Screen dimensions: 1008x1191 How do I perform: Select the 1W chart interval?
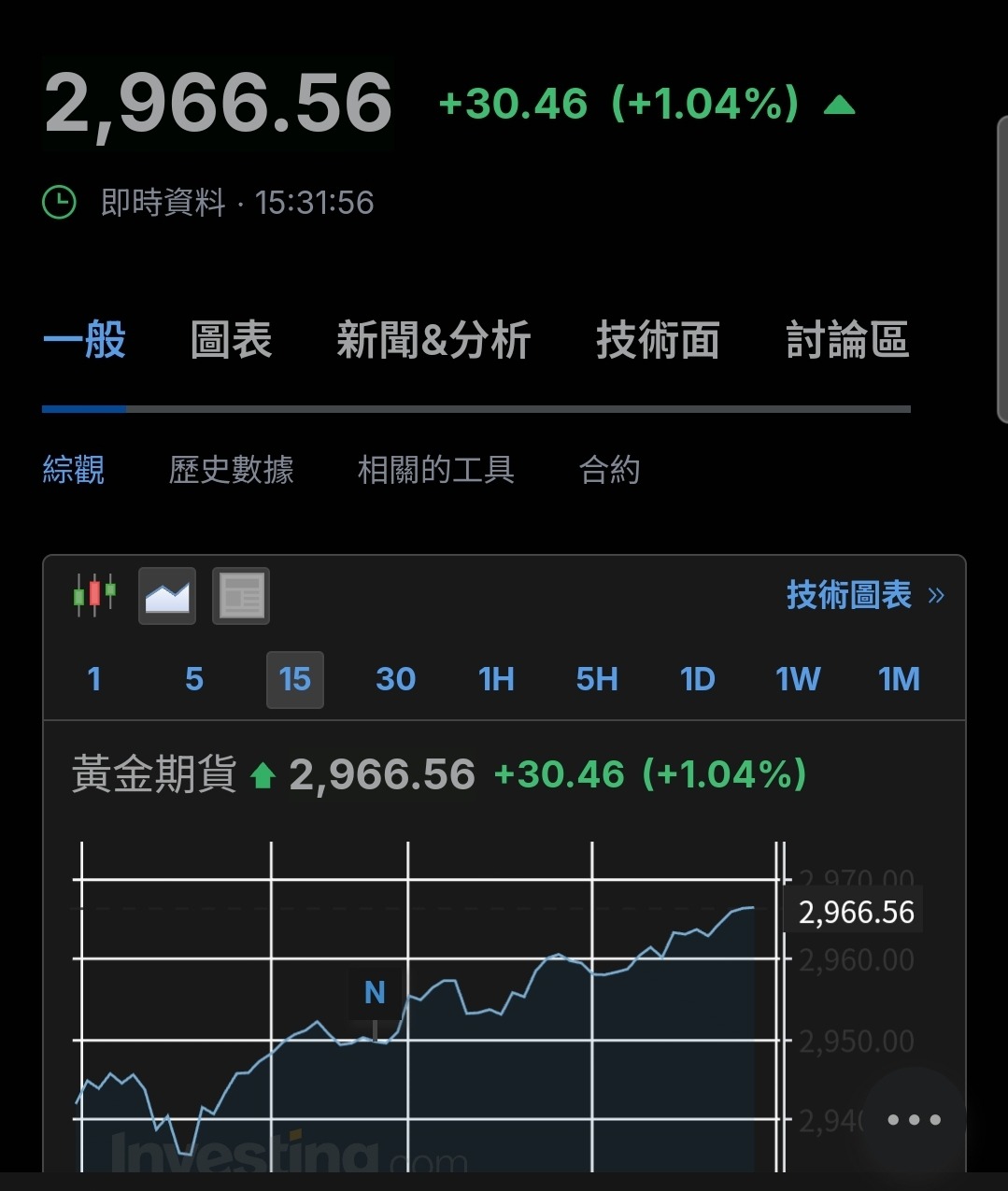tap(798, 679)
